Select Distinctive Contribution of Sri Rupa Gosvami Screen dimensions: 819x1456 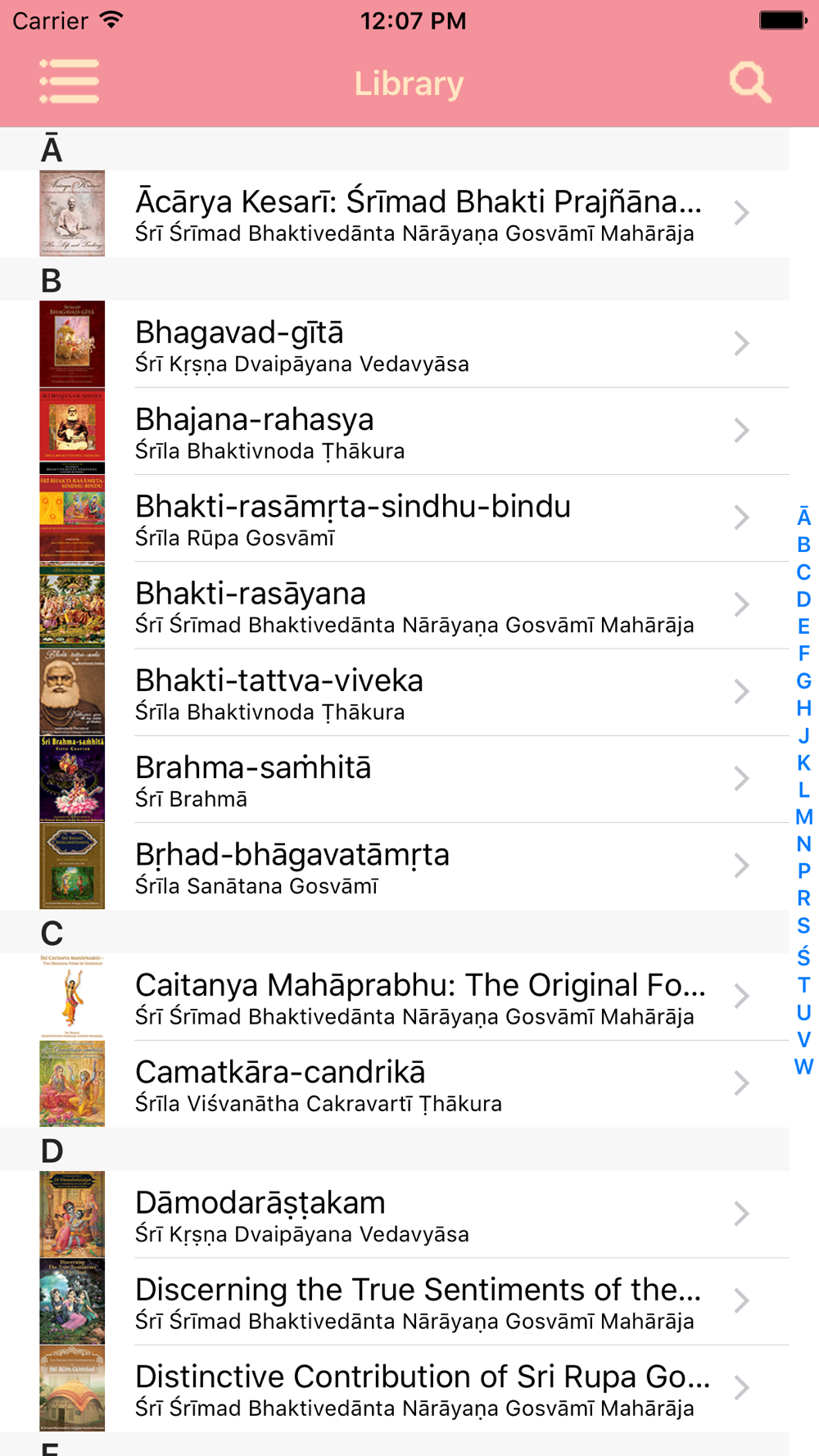[x=418, y=1389]
